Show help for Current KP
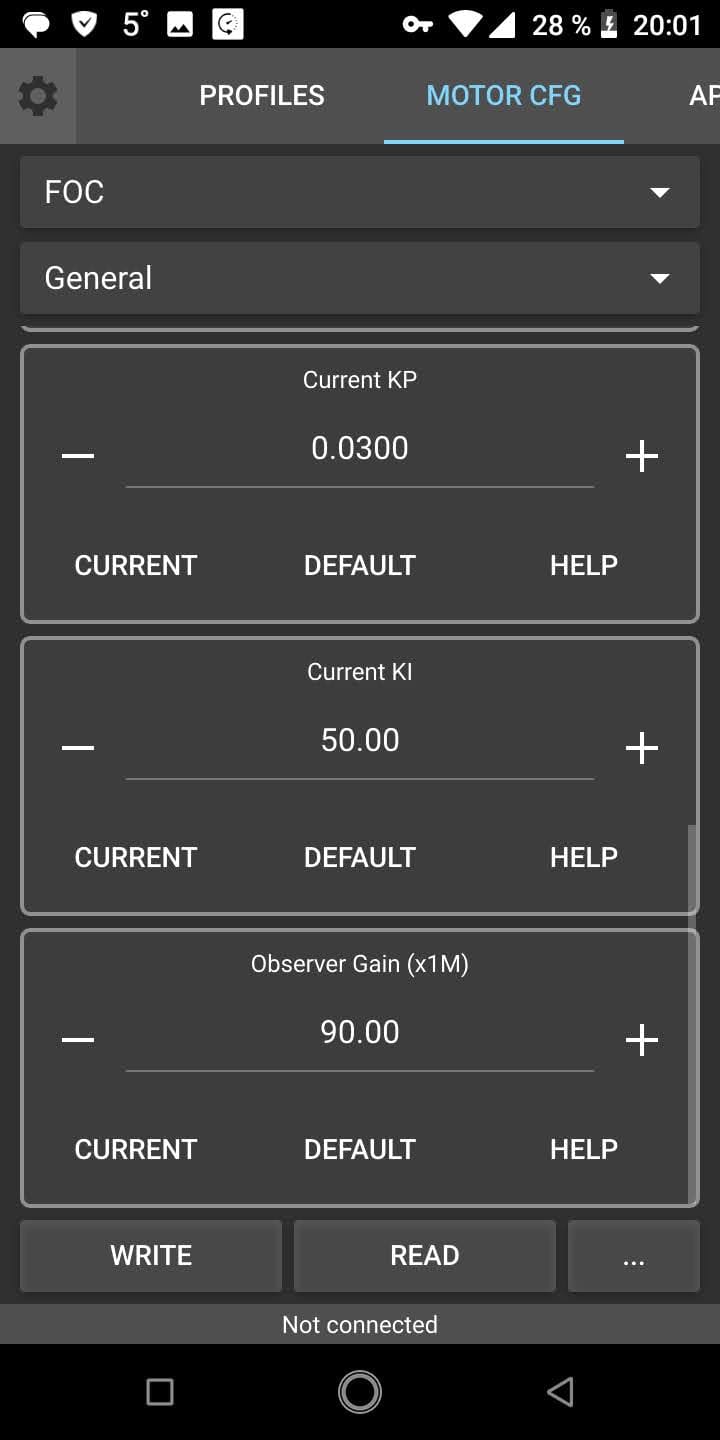The image size is (720, 1440). click(584, 565)
